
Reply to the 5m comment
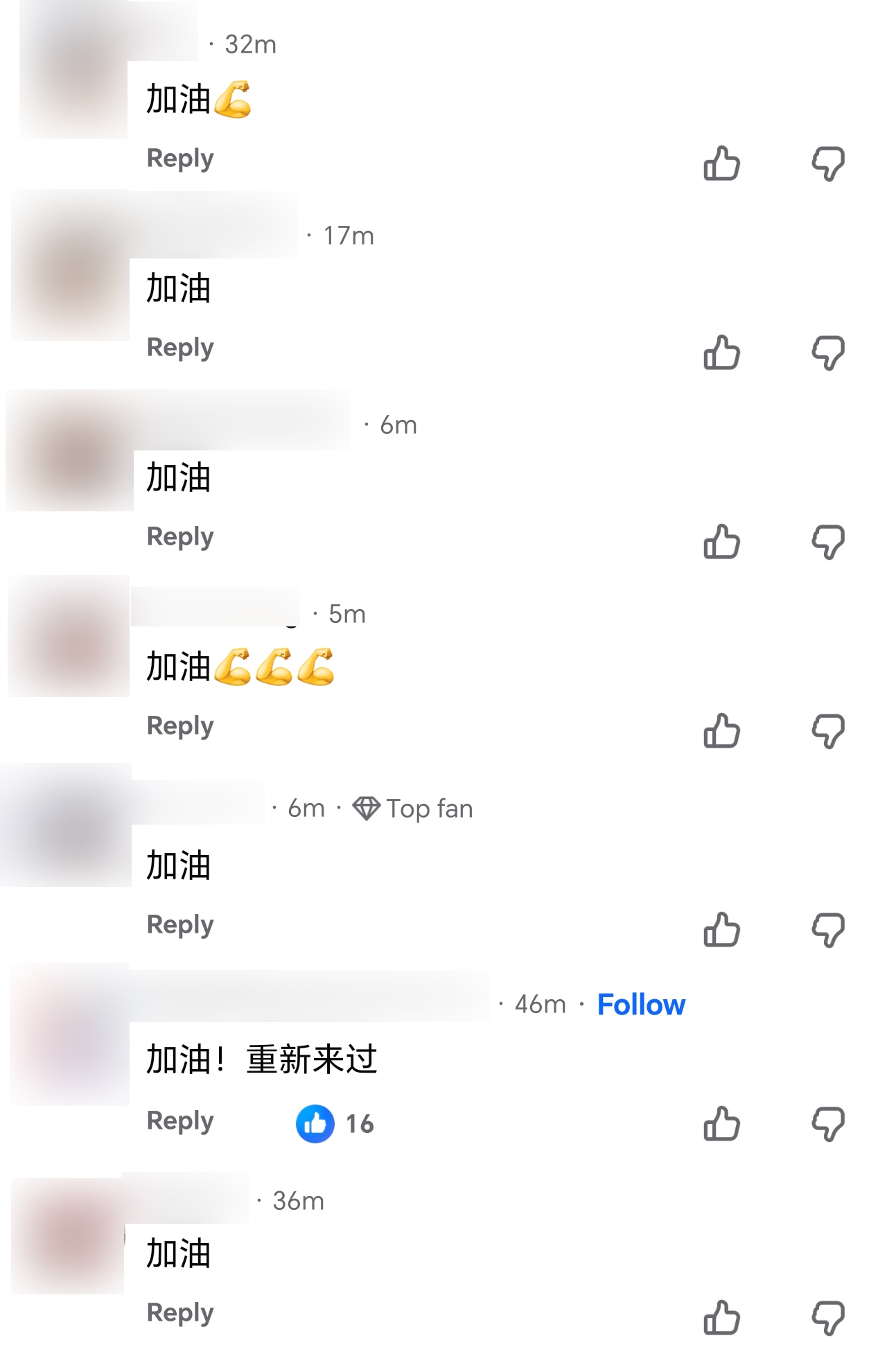(180, 725)
